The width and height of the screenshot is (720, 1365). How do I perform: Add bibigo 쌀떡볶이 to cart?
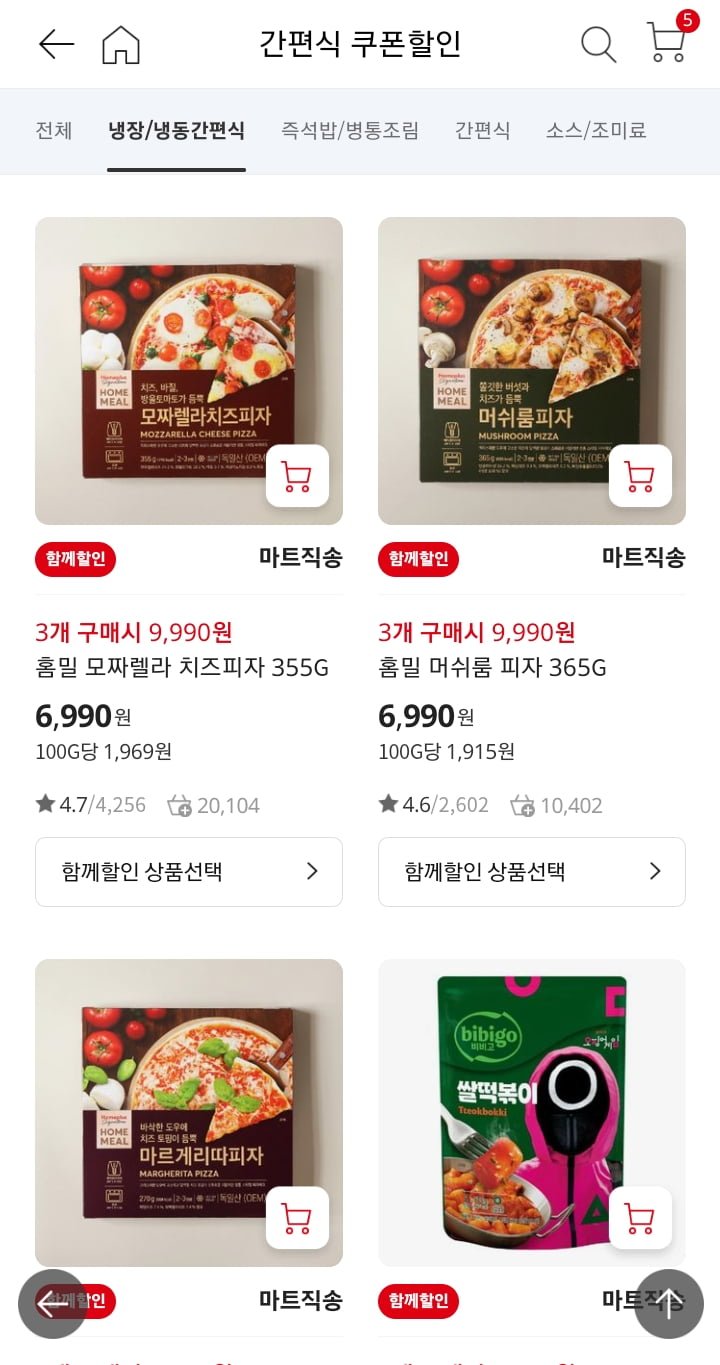tap(640, 1218)
